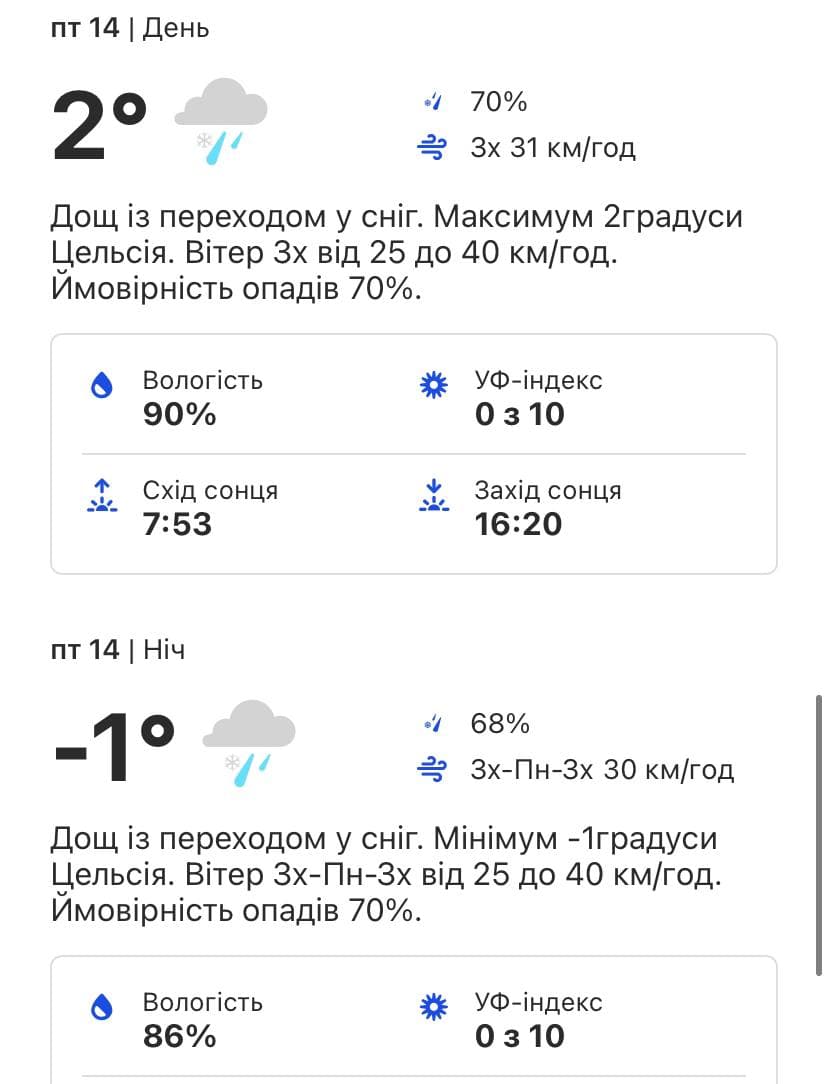Click the sunset icon beside Захід сонця
Viewport: 828px width, 1084px height.
click(433, 494)
